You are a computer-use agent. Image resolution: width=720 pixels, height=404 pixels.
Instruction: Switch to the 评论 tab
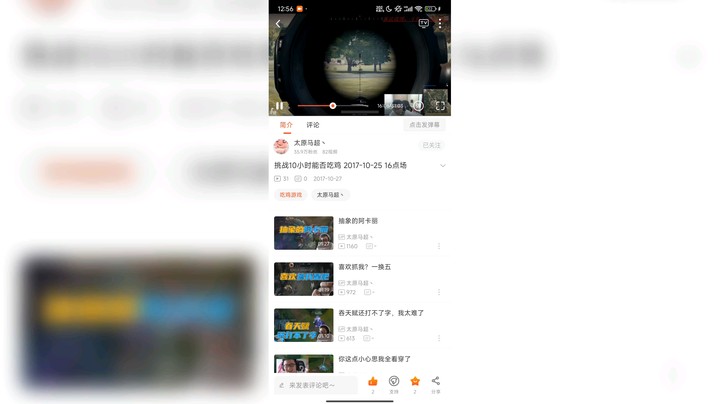pos(313,125)
